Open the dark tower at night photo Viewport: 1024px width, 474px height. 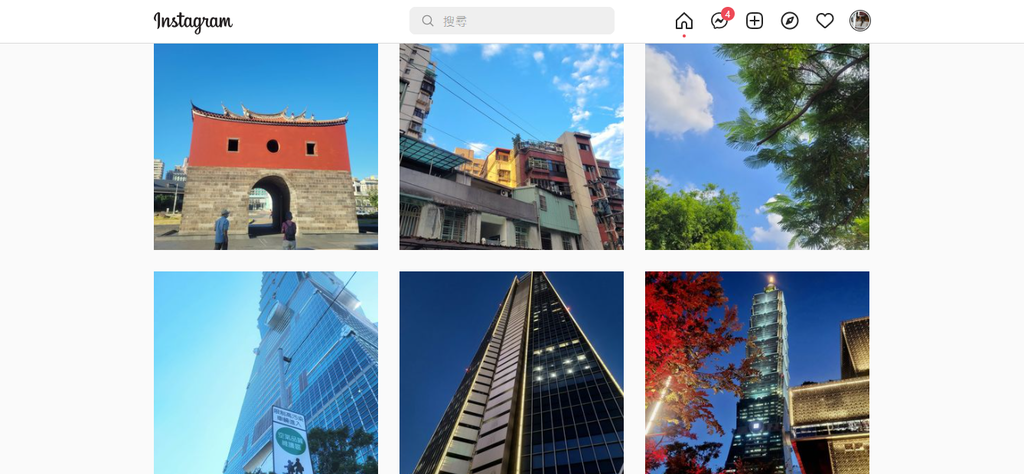511,372
